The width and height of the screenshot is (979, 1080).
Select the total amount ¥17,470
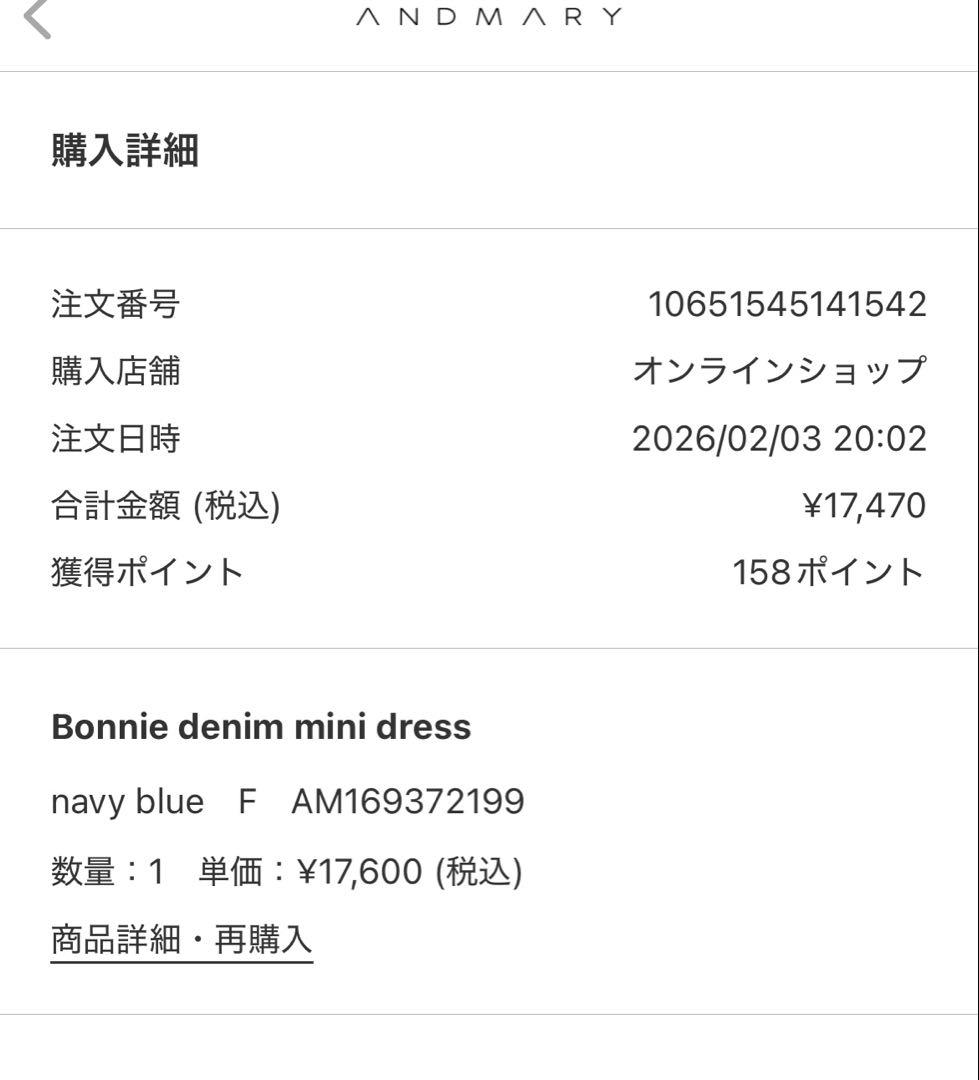coord(866,505)
